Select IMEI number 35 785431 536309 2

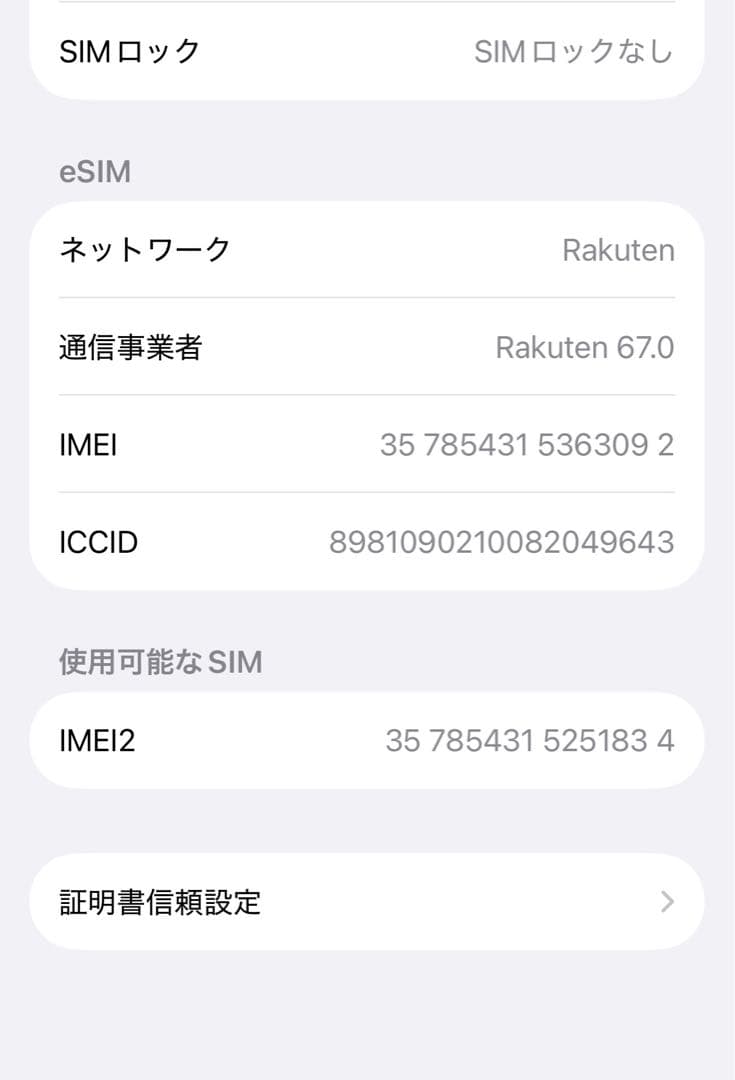527,444
